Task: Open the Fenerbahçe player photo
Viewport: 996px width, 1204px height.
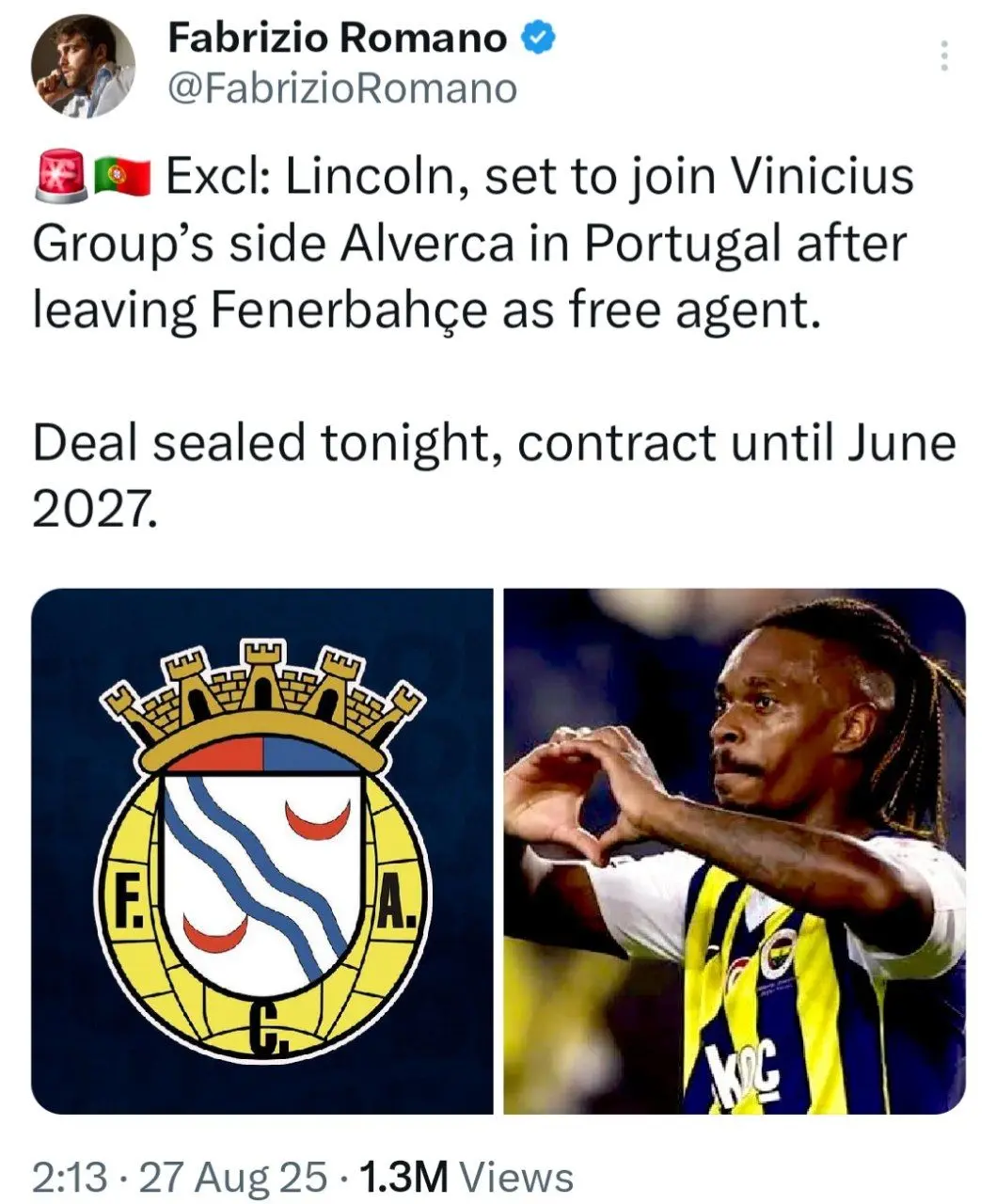Action: [x=735, y=851]
